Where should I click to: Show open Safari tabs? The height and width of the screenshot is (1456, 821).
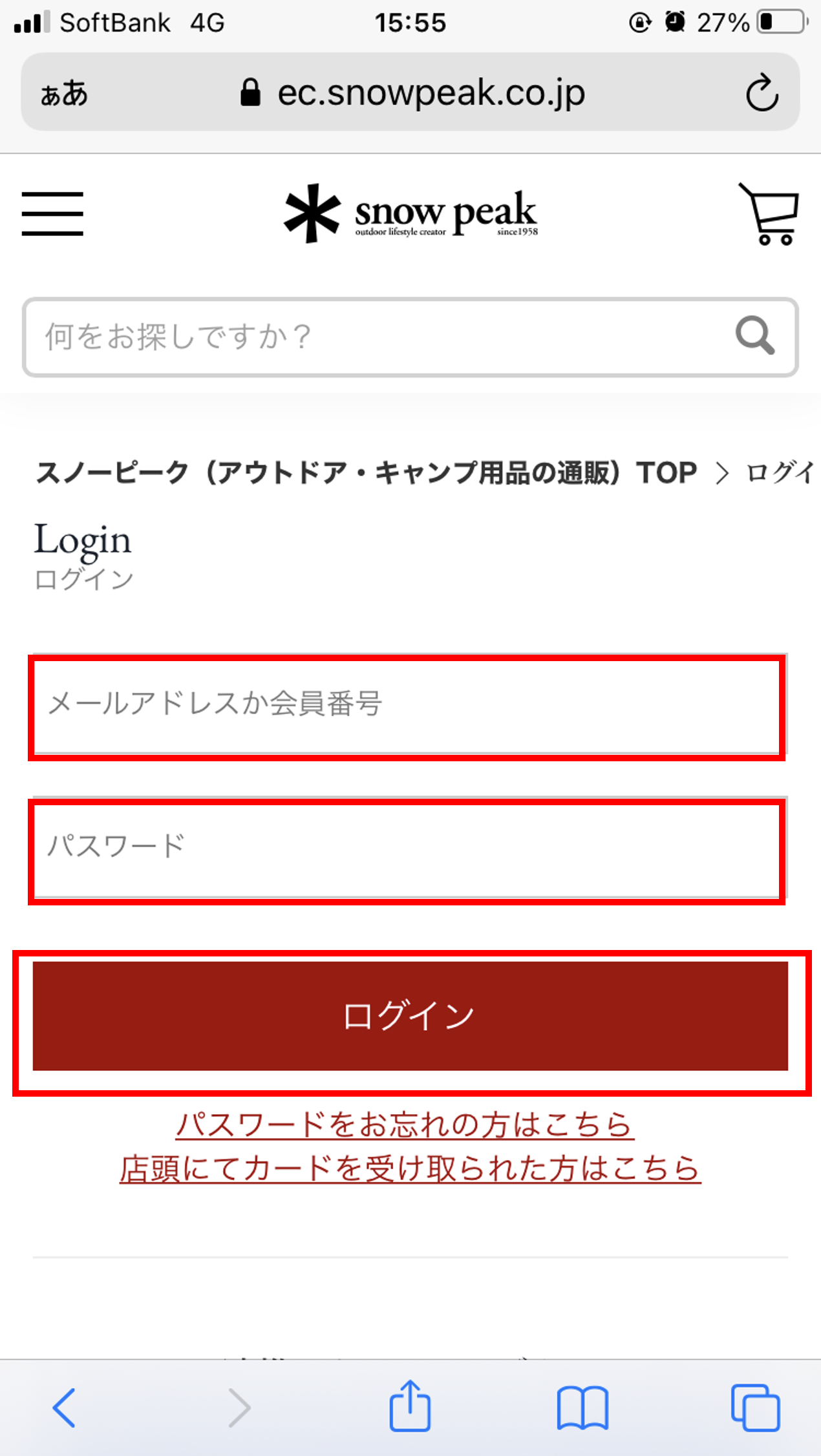click(755, 1407)
